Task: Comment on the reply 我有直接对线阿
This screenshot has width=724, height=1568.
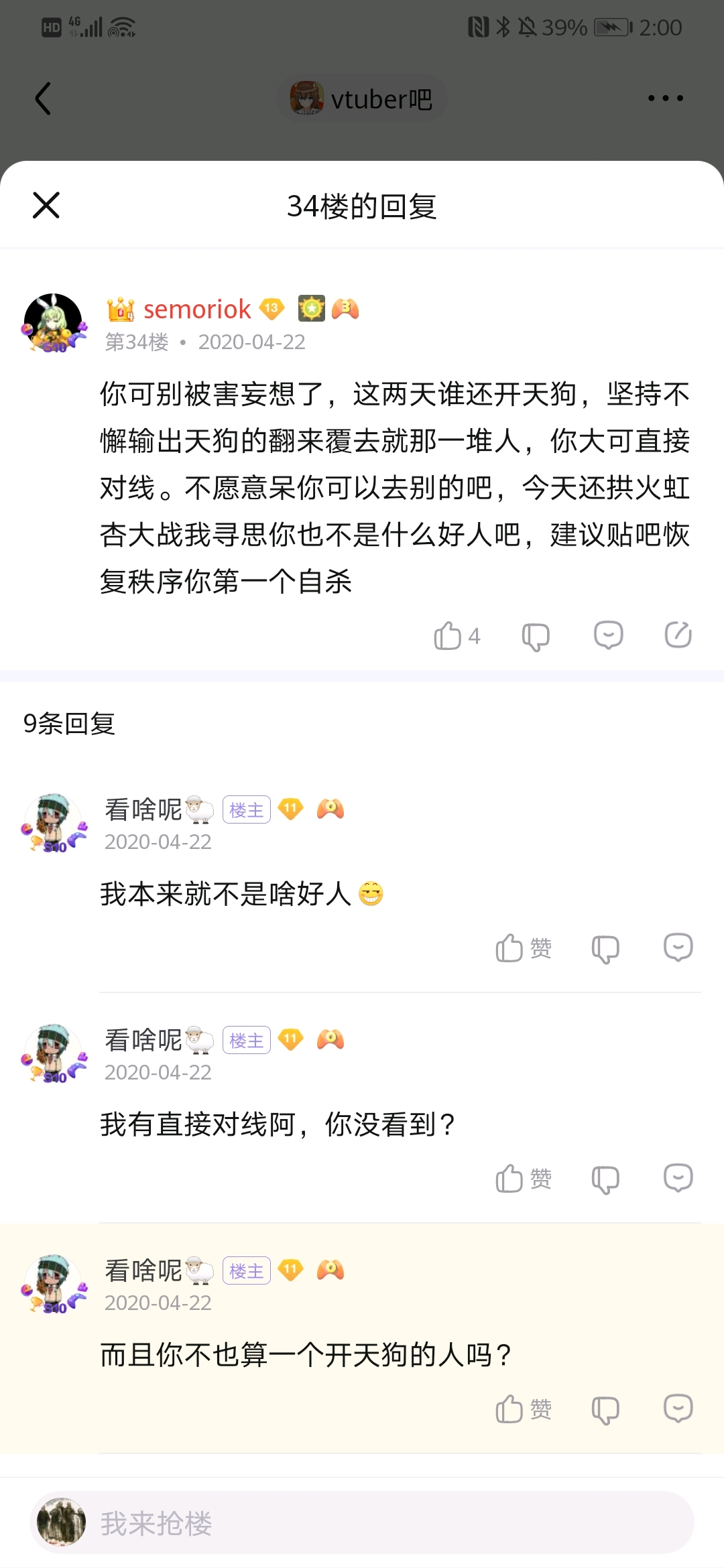Action: click(678, 1178)
